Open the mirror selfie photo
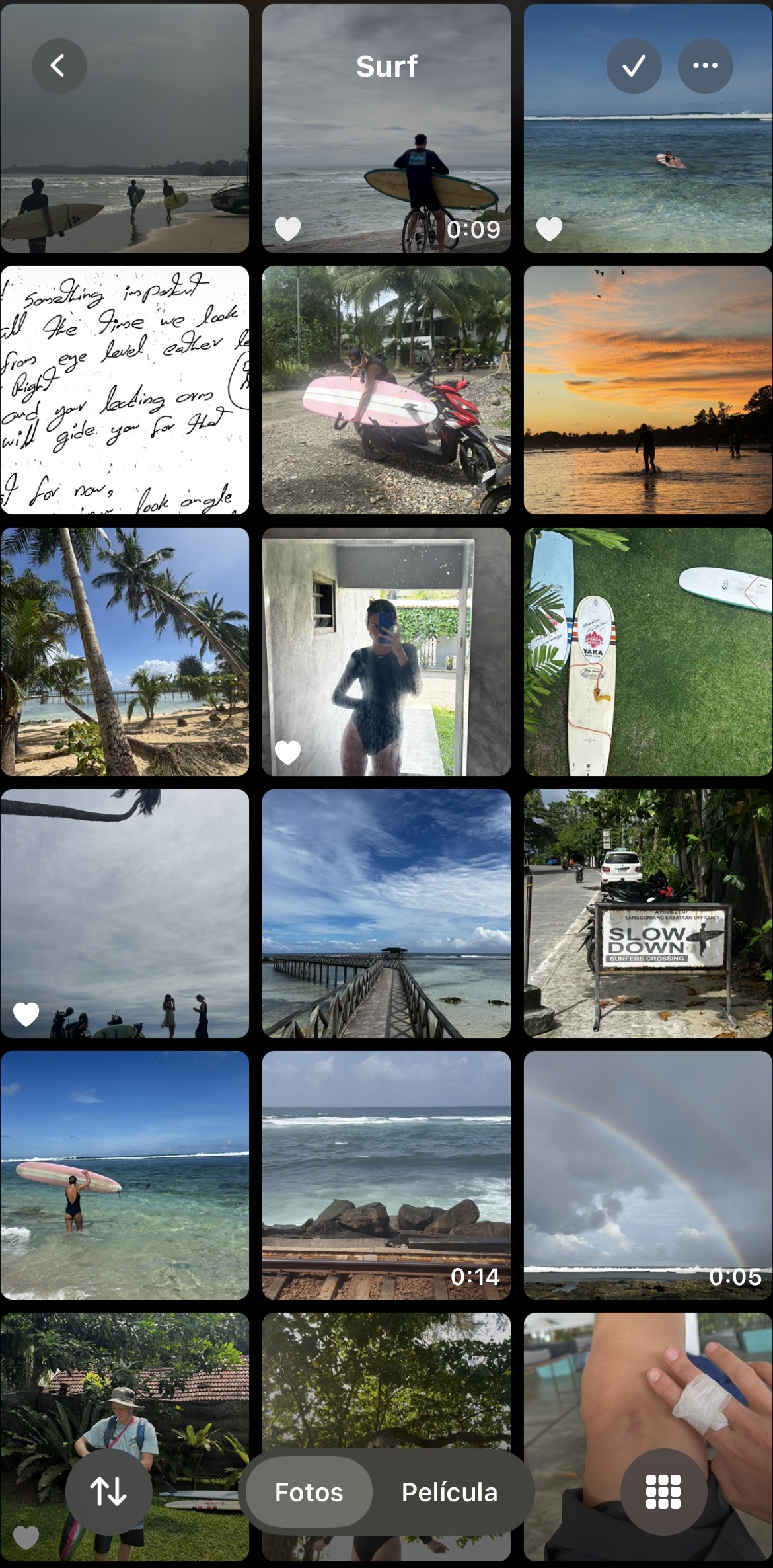773x1568 pixels. point(386,651)
